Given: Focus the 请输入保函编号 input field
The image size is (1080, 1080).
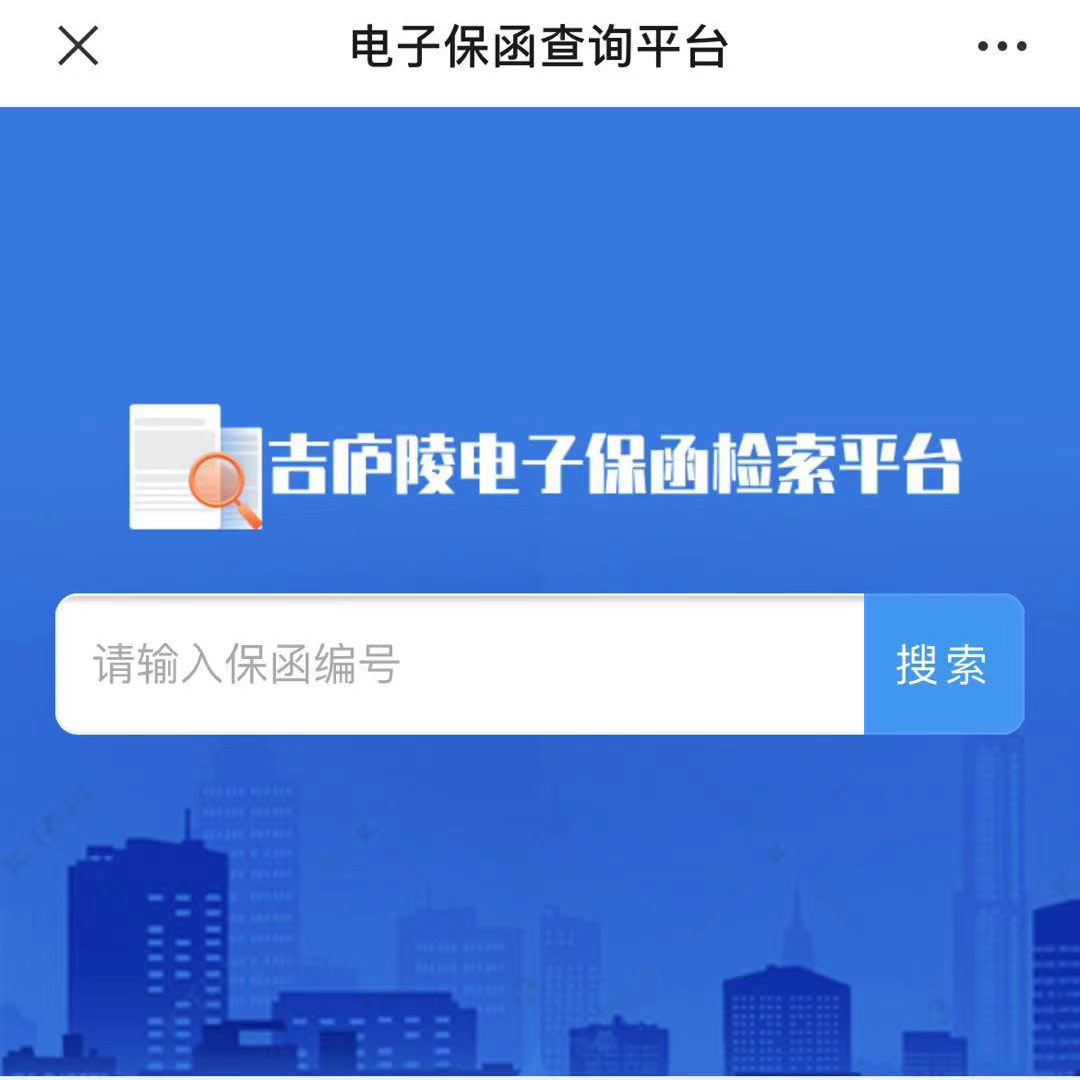Looking at the screenshot, I should point(460,664).
